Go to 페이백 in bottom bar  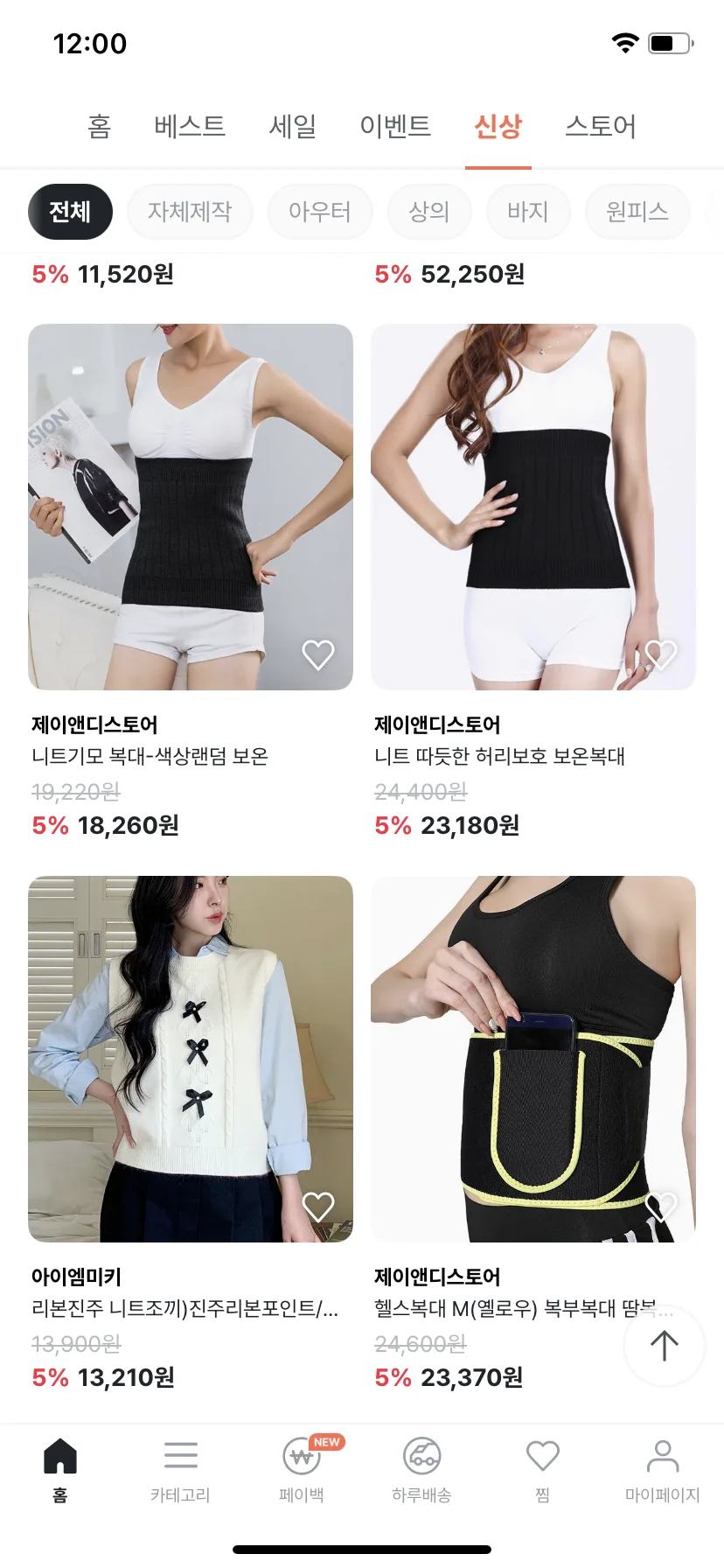(x=302, y=1470)
